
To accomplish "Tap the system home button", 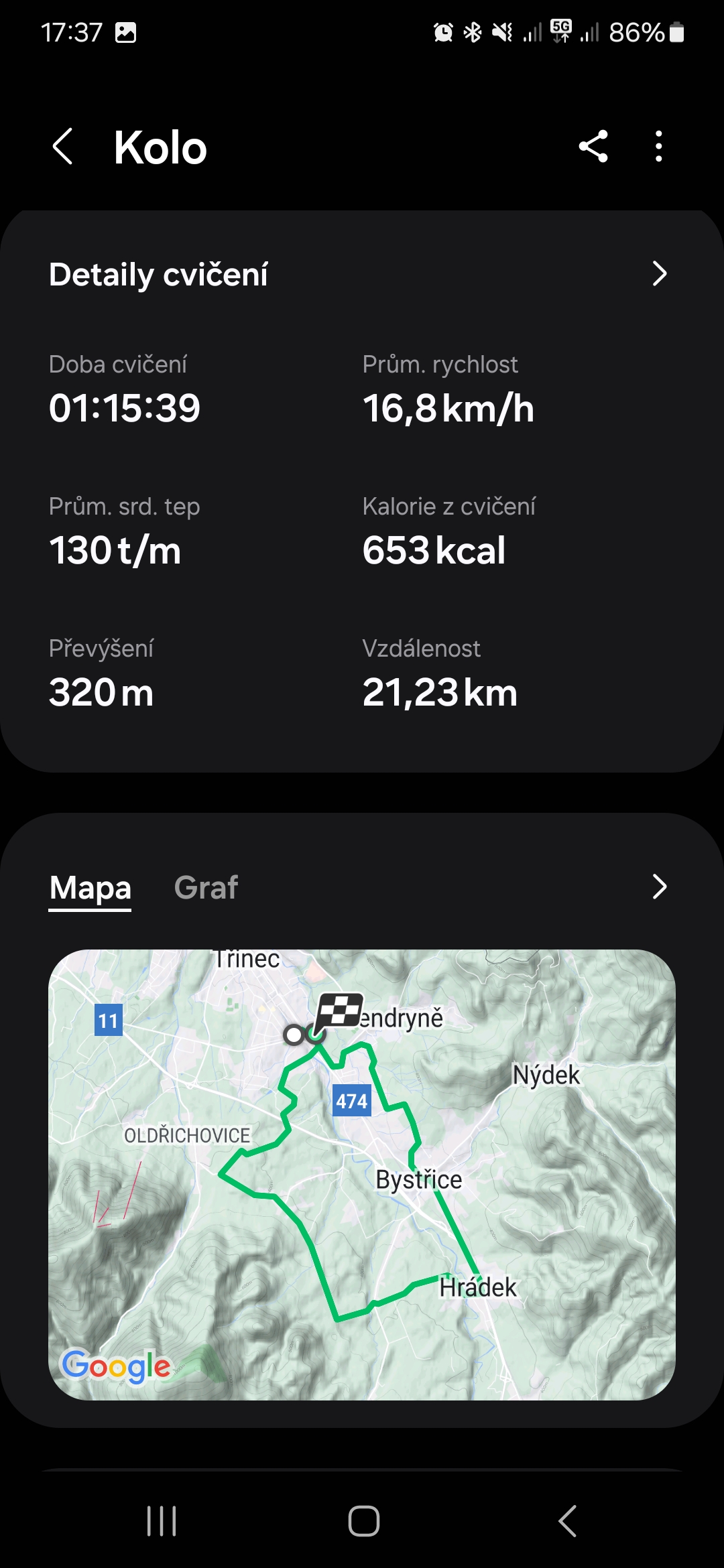I will point(363,1520).
